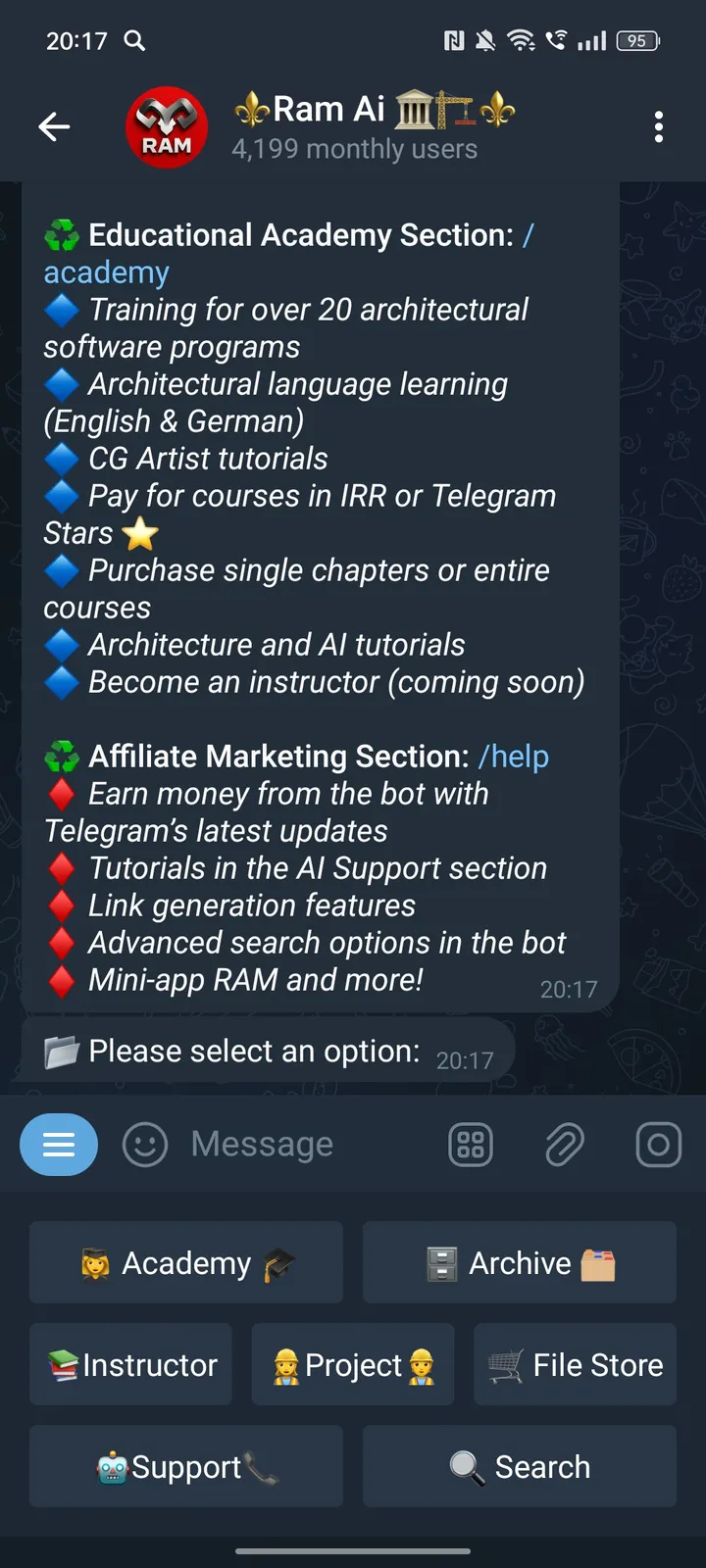View the Ram Ai profile picture
Viewport: 706px width, 1568px height.
tap(167, 126)
